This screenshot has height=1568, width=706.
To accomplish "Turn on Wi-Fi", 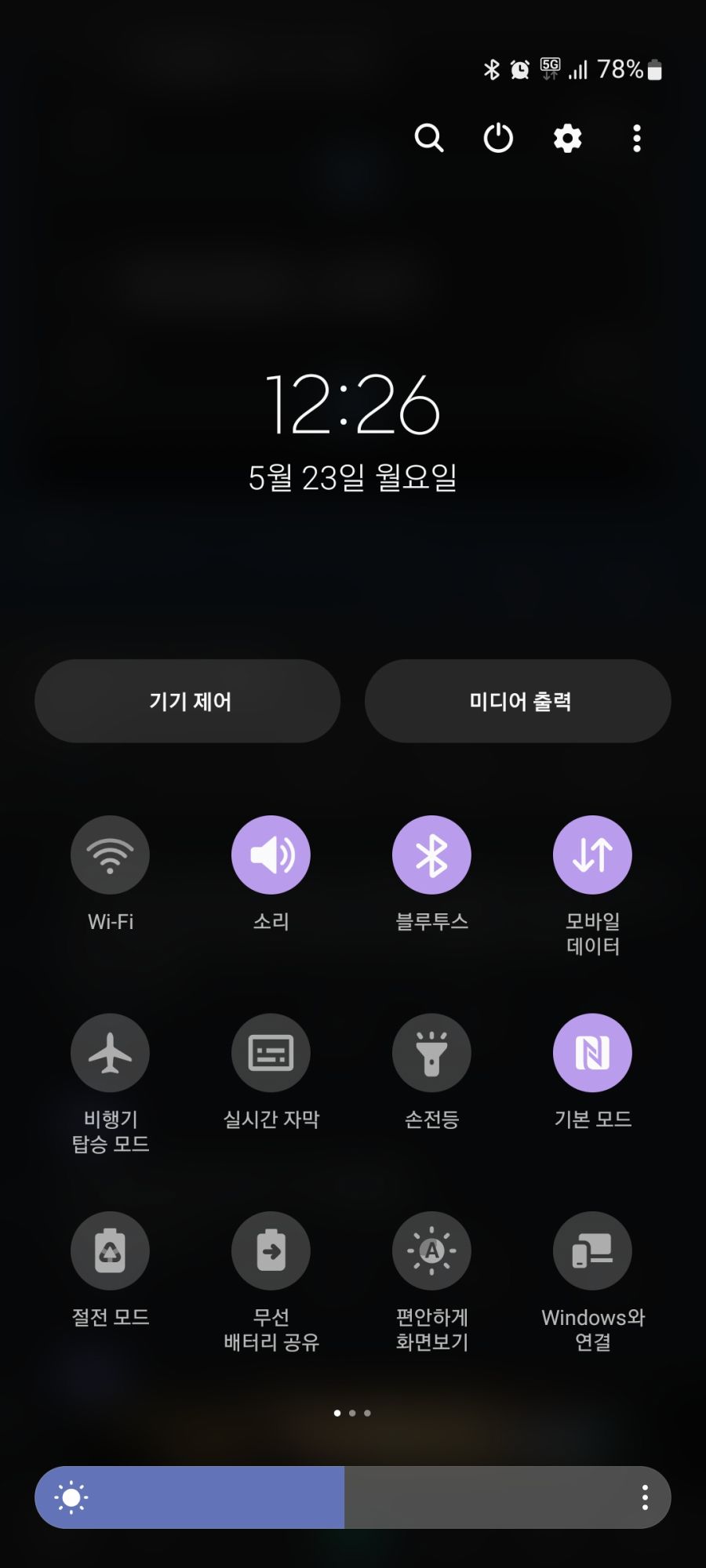I will tap(110, 855).
